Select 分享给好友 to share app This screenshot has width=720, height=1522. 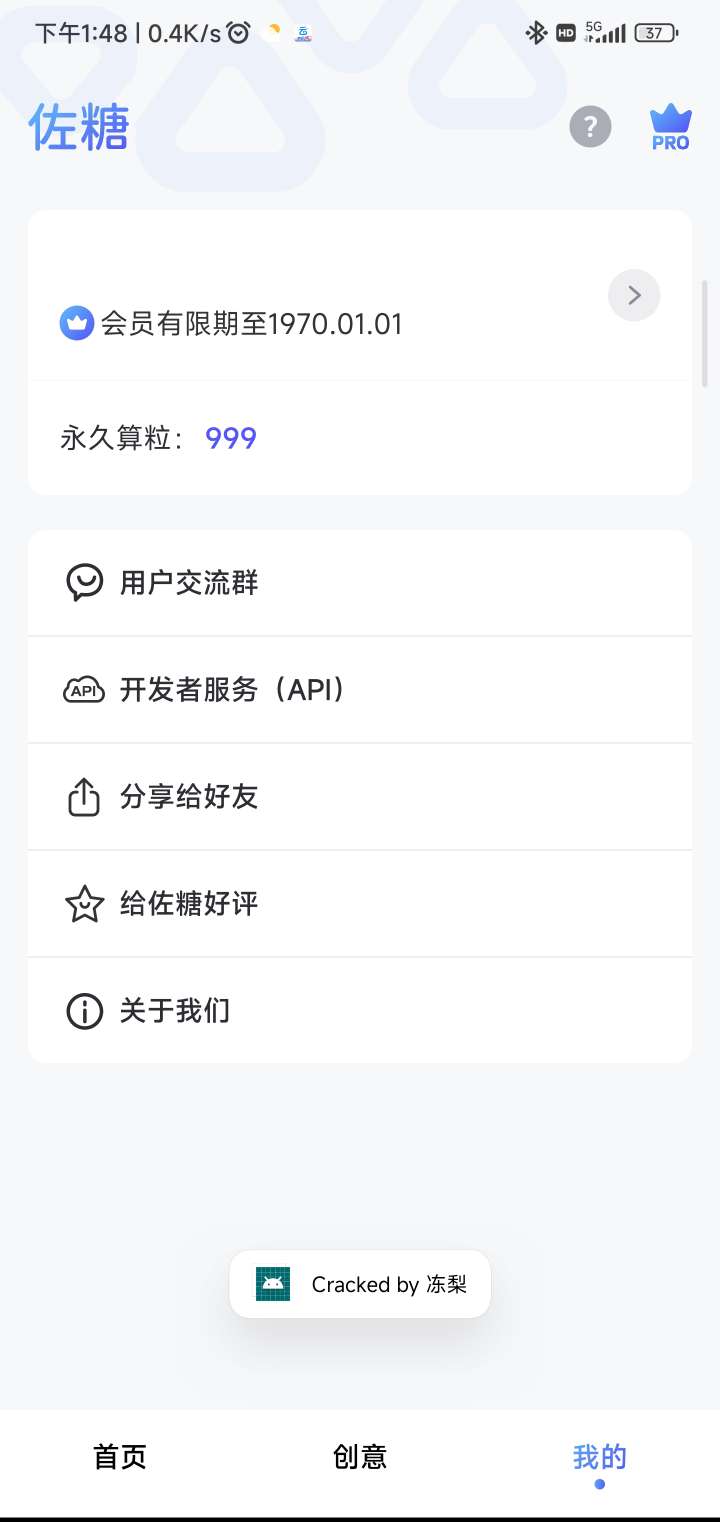[x=360, y=797]
